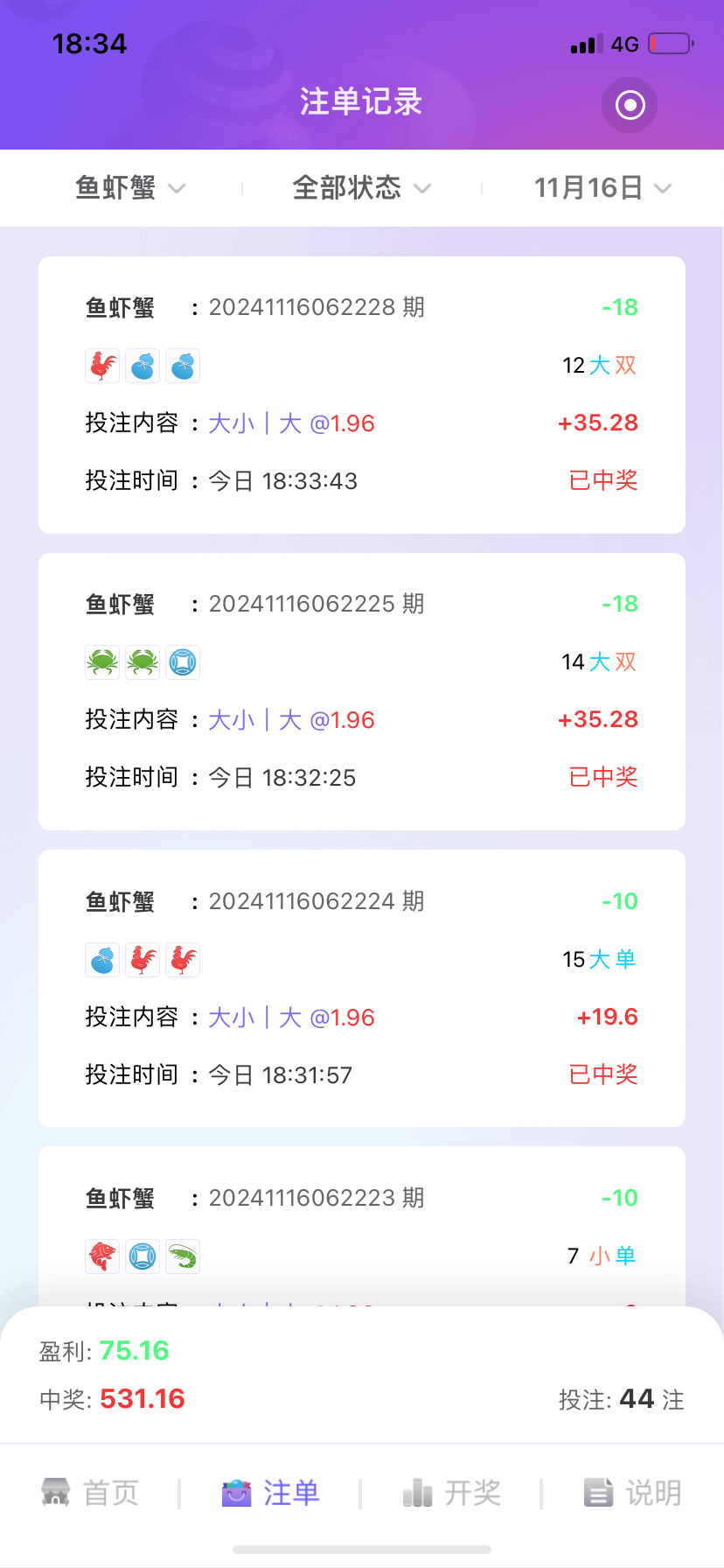Go to the 首页 home tab
724x1568 pixels.
pos(90,1493)
